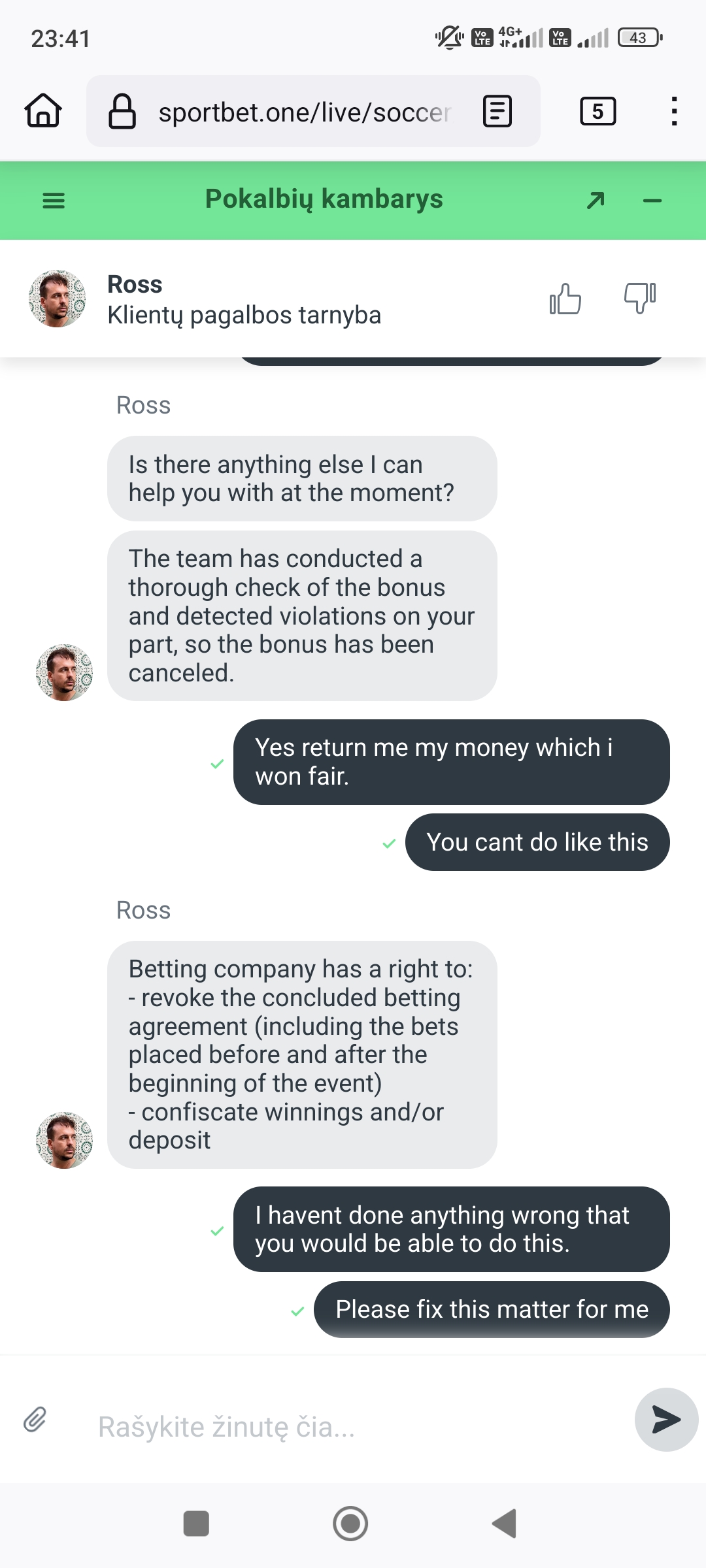
Task: Send the message with the arrow button
Action: coord(666,1420)
